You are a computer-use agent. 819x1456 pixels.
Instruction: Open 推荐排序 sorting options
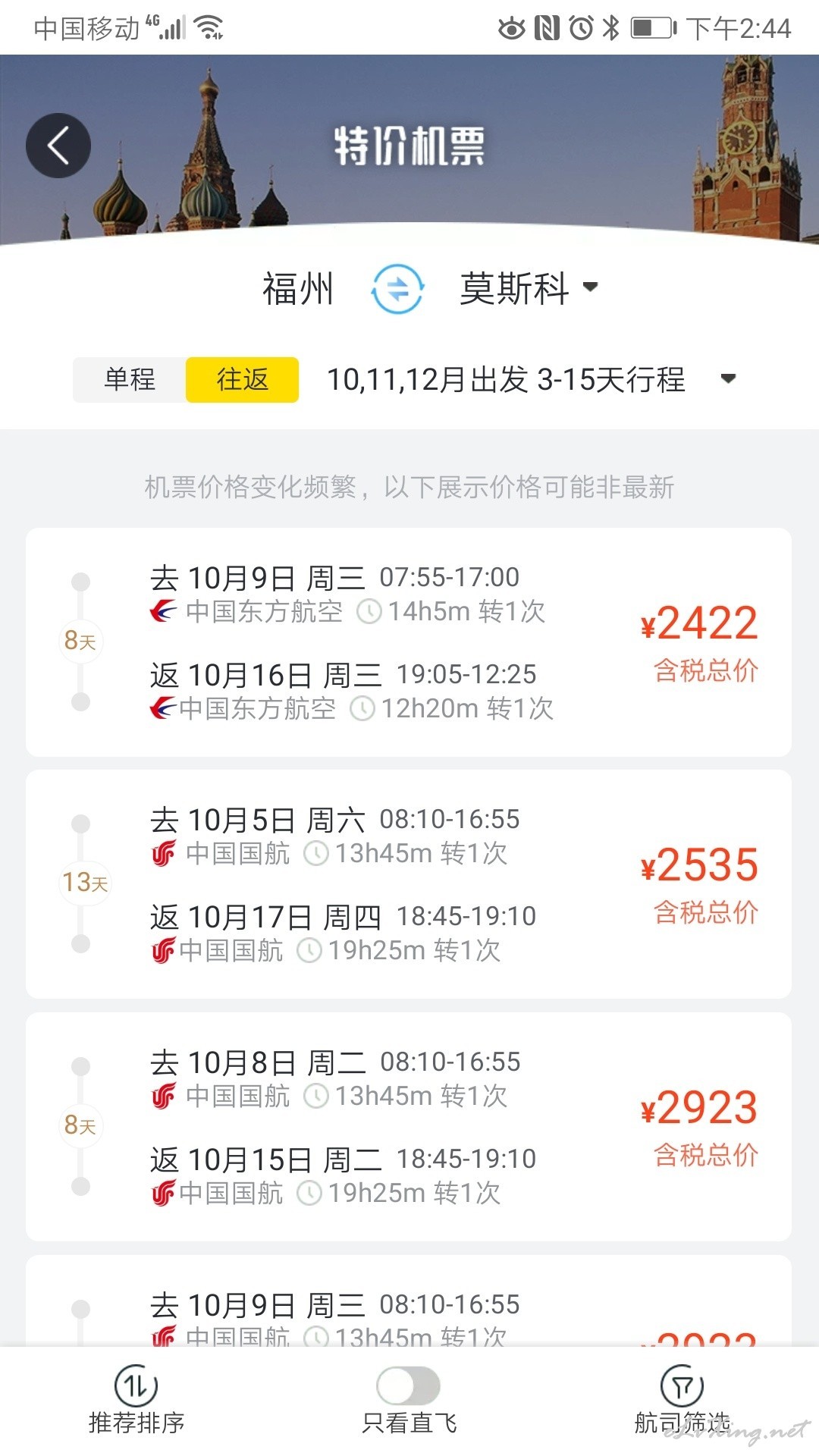pos(136,1401)
